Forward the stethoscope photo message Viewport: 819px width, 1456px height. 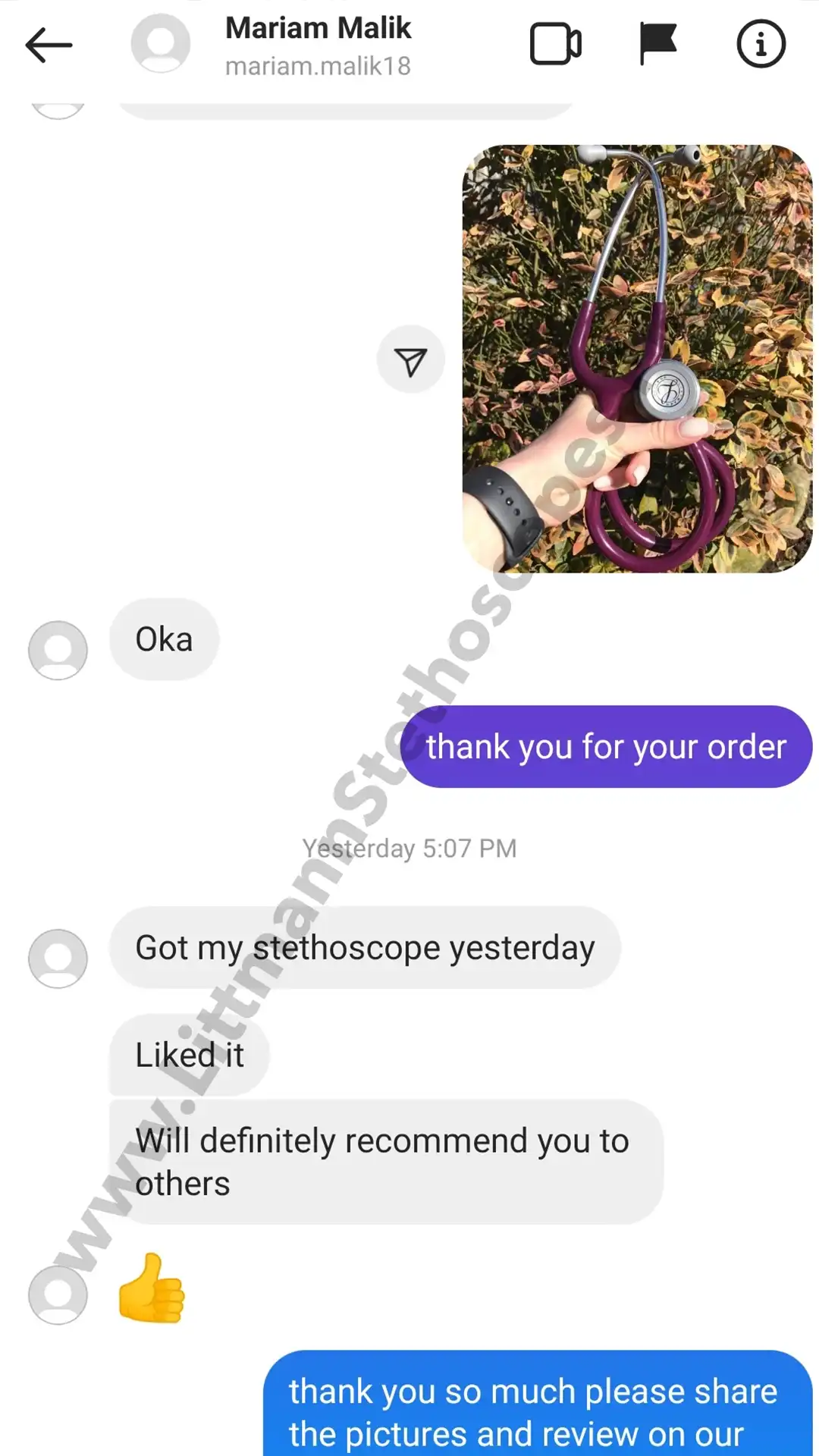(411, 360)
